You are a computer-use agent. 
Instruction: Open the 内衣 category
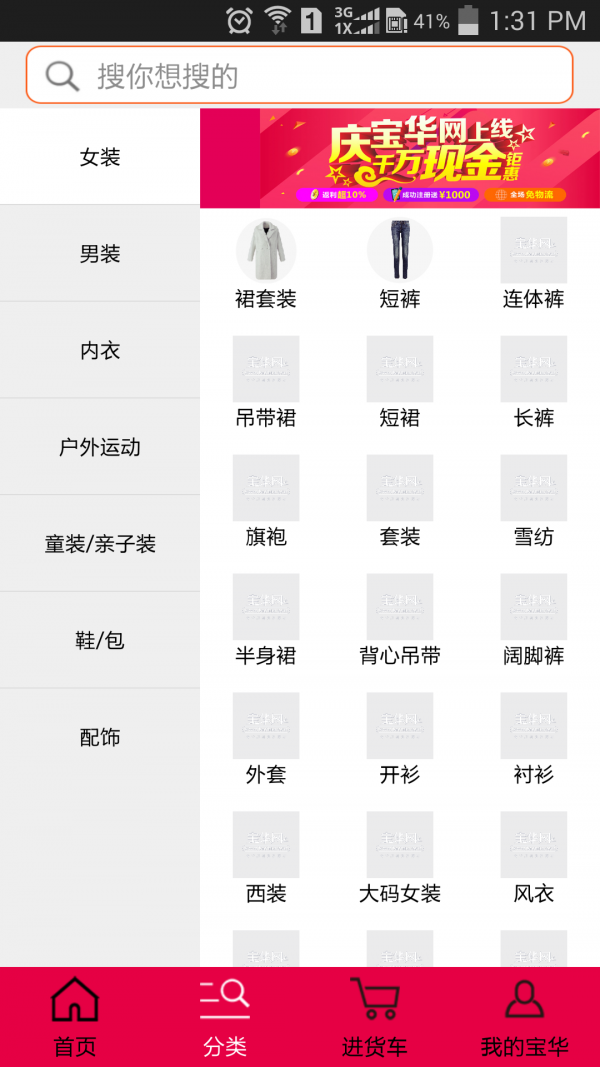[100, 351]
